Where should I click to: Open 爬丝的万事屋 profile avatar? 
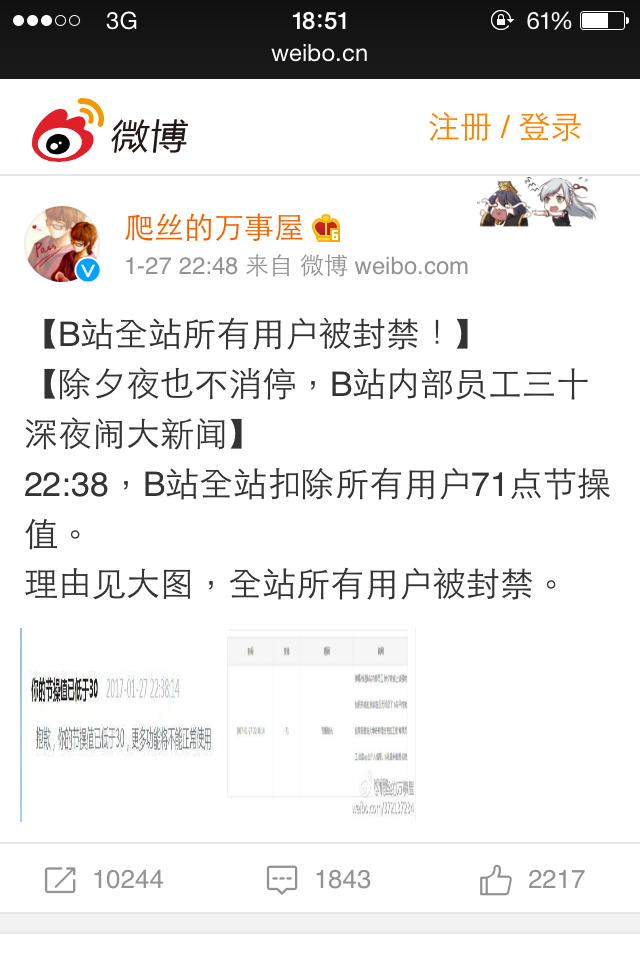click(62, 245)
